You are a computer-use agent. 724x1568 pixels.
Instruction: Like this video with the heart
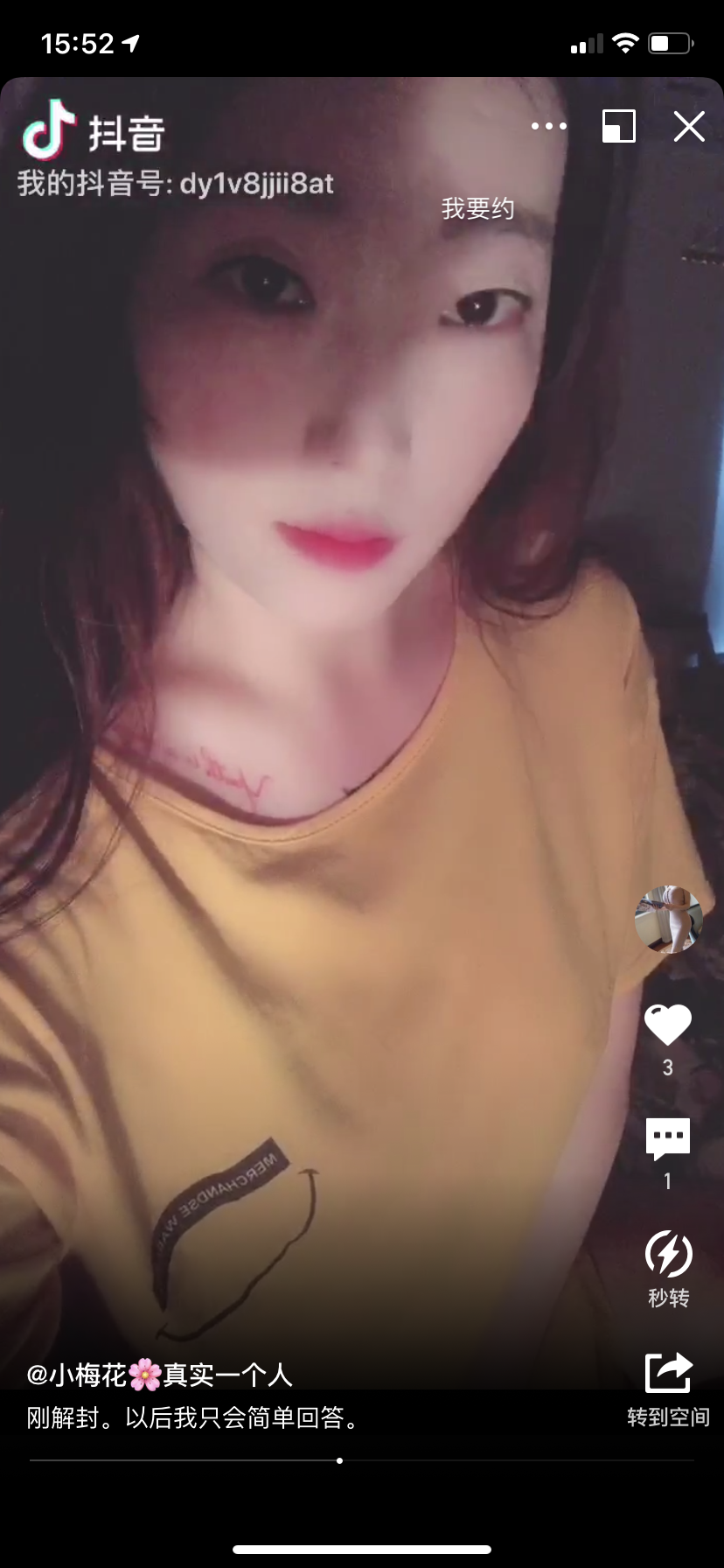coord(668,1025)
